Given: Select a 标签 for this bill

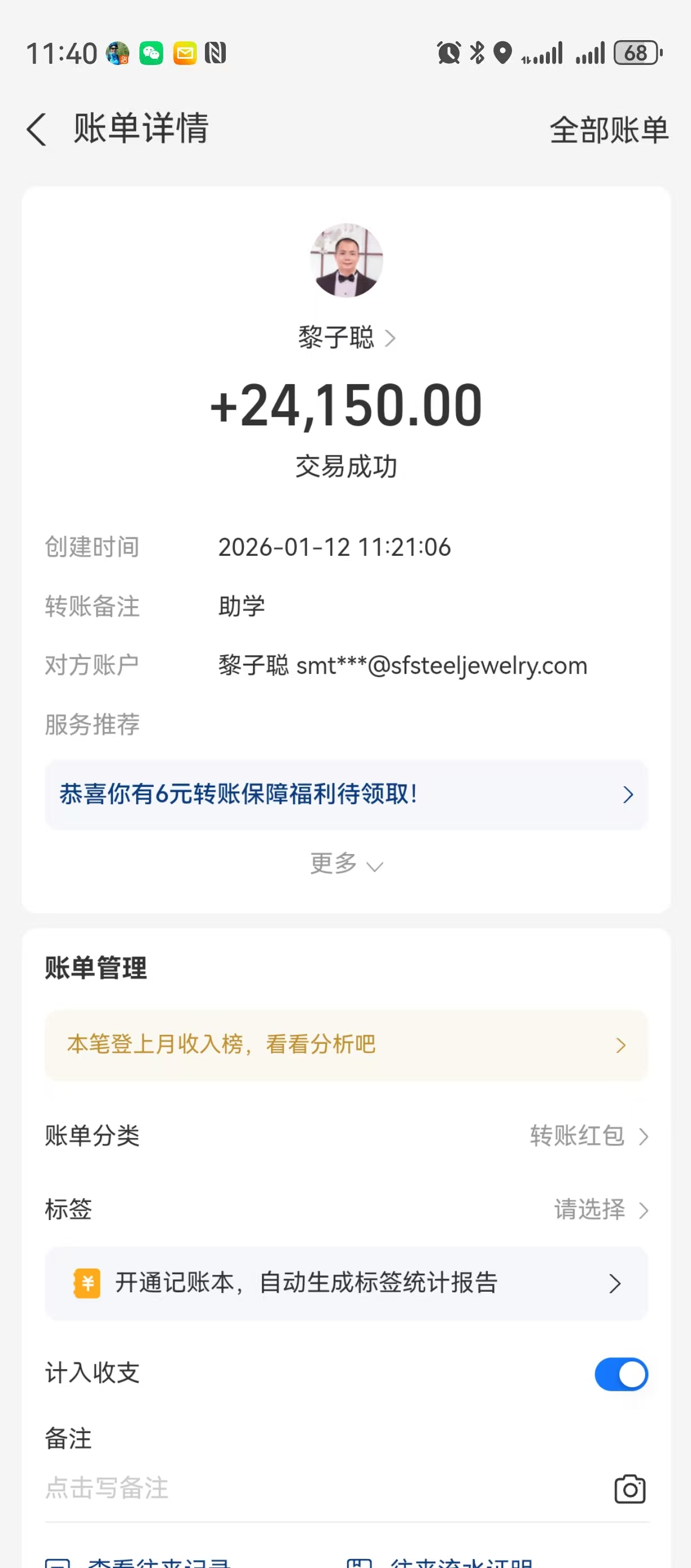Looking at the screenshot, I should point(600,1209).
